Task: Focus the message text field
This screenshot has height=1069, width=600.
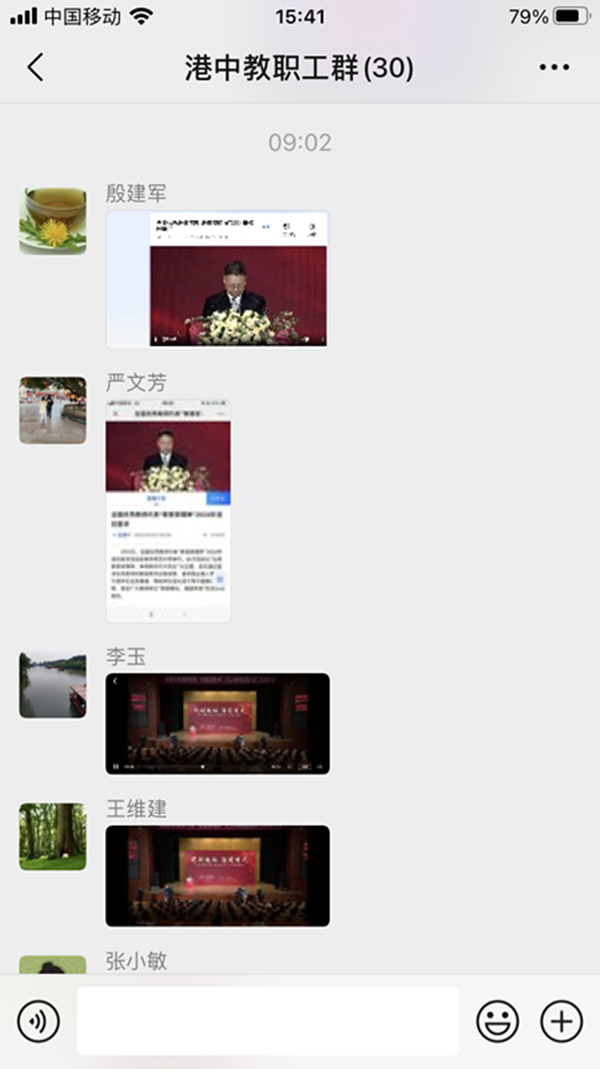Action: coord(268,1021)
